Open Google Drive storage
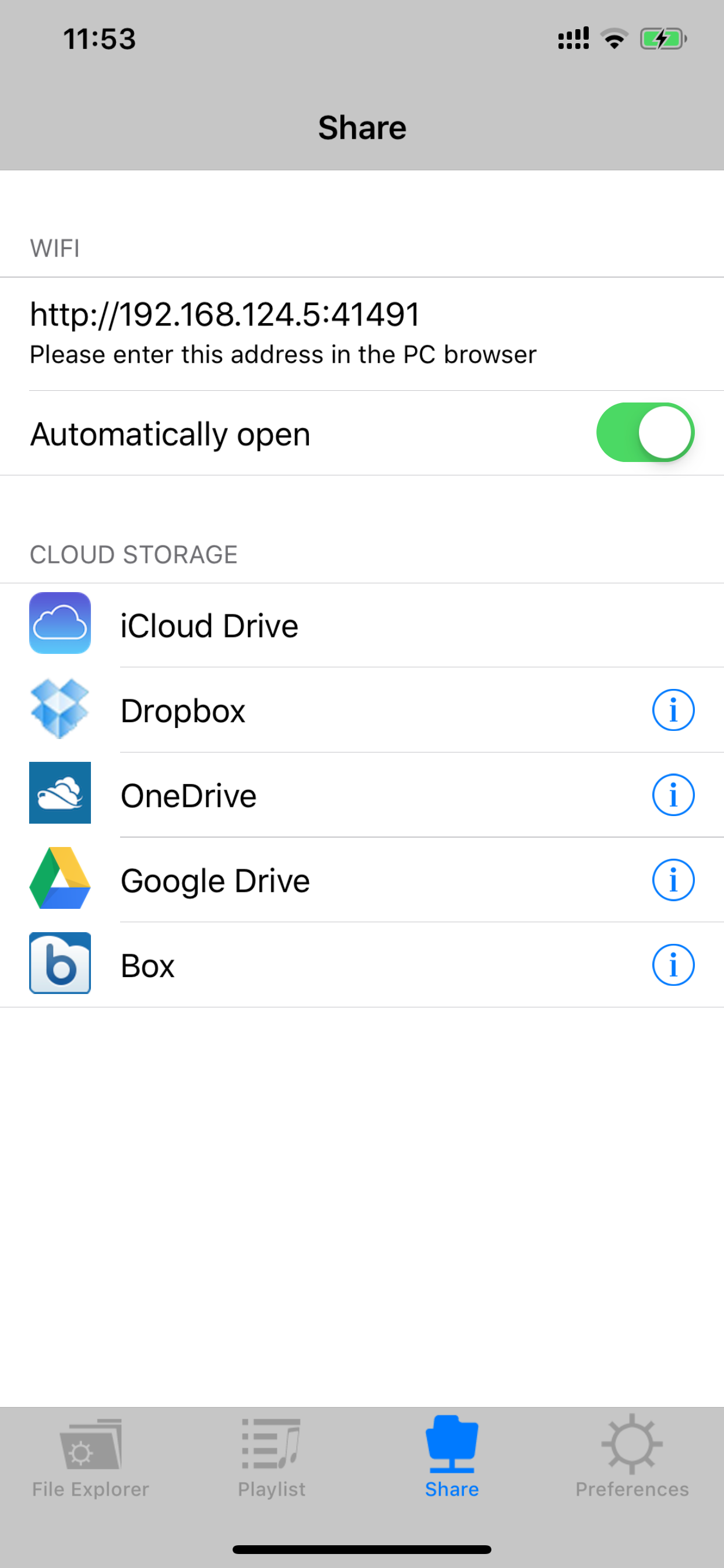This screenshot has width=724, height=1568. (x=215, y=881)
